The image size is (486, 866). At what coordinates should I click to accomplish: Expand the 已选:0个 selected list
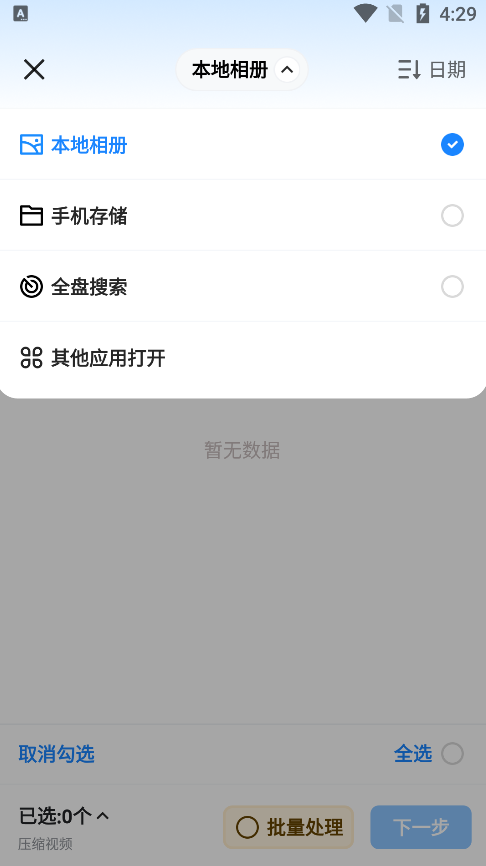pos(64,816)
